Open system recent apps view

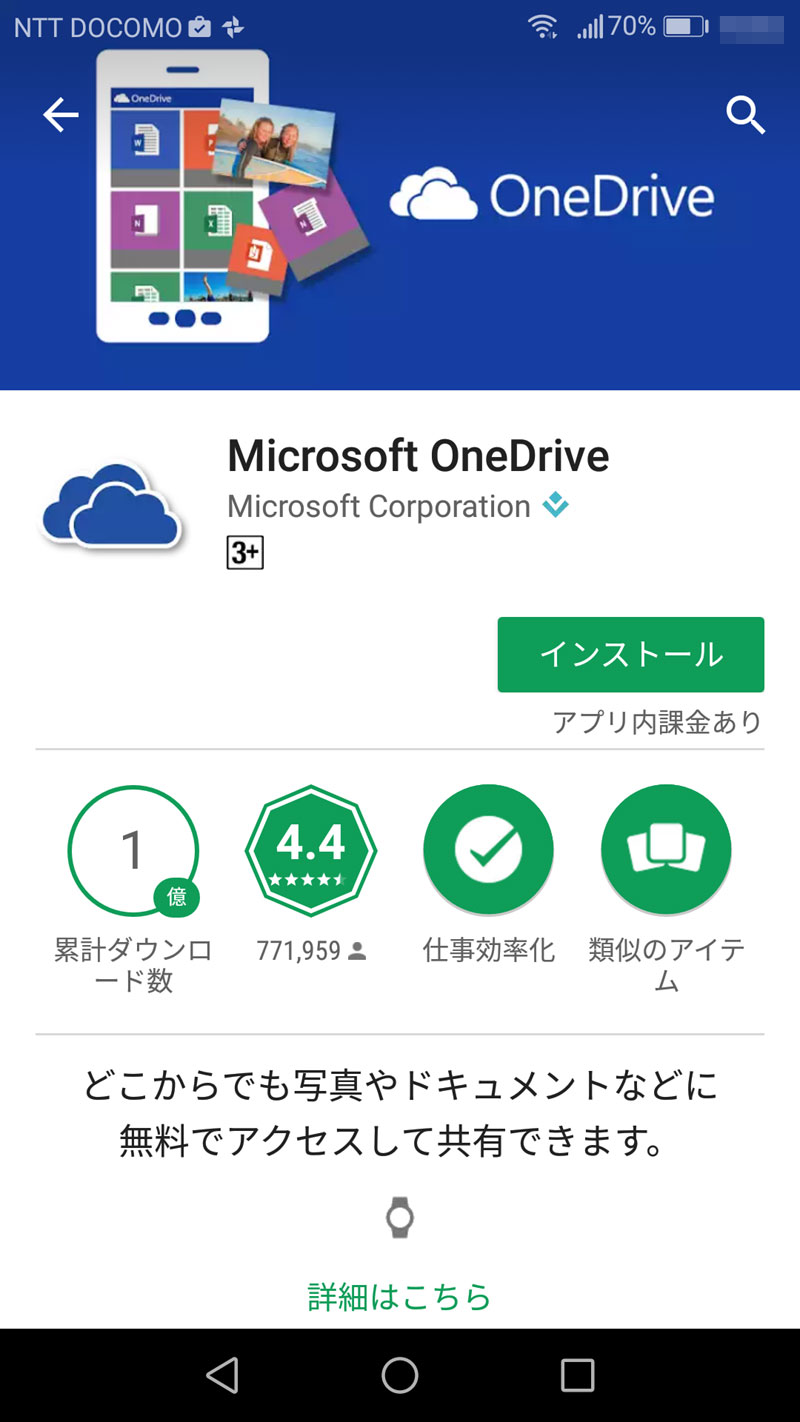(577, 1375)
